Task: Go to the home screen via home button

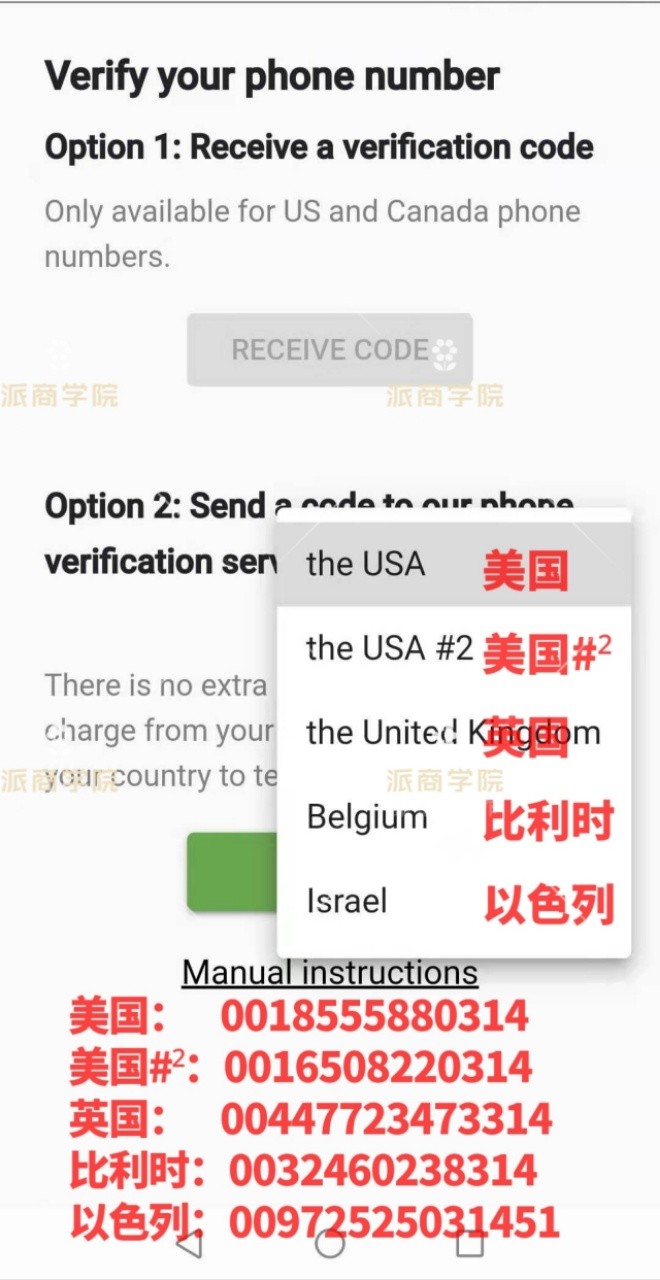Action: click(x=330, y=1245)
